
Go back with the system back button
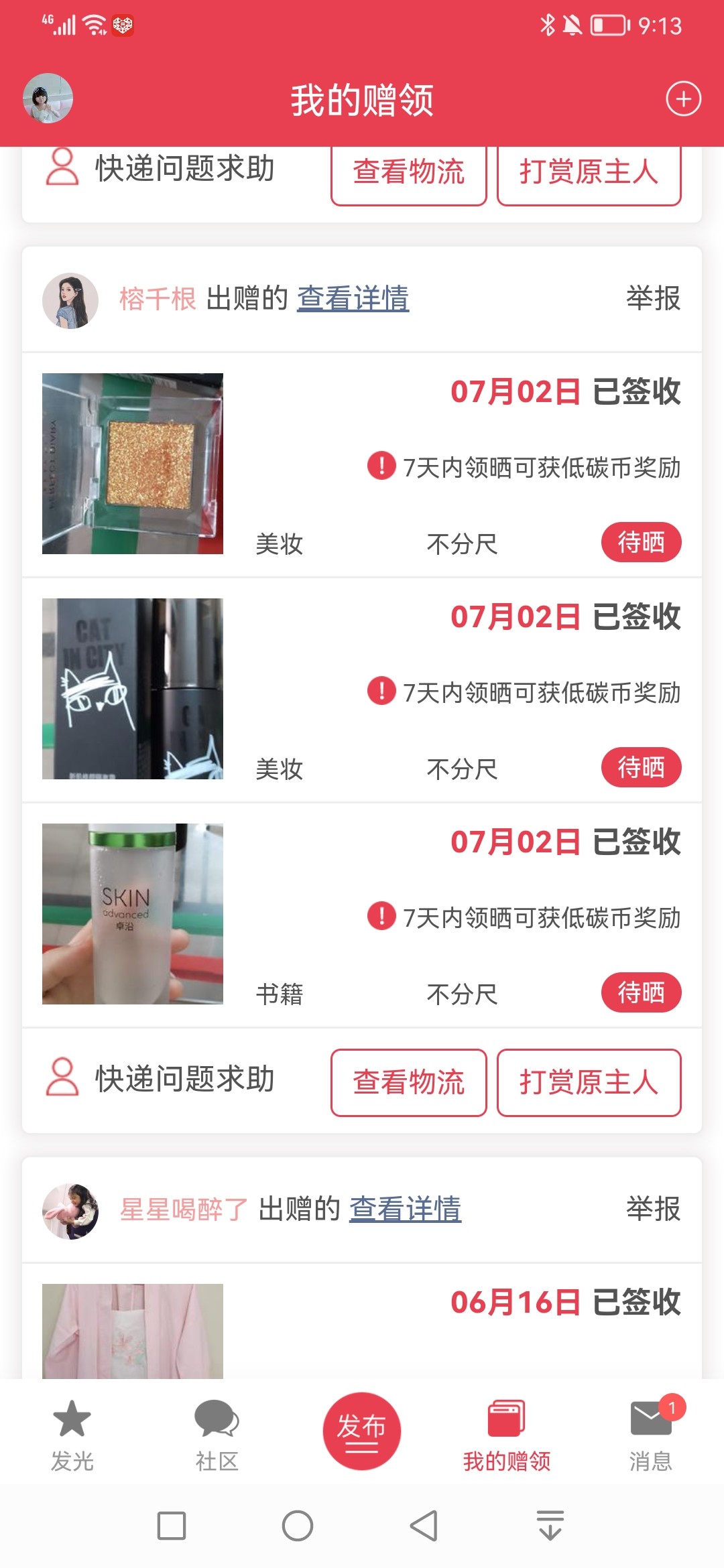click(x=424, y=1526)
